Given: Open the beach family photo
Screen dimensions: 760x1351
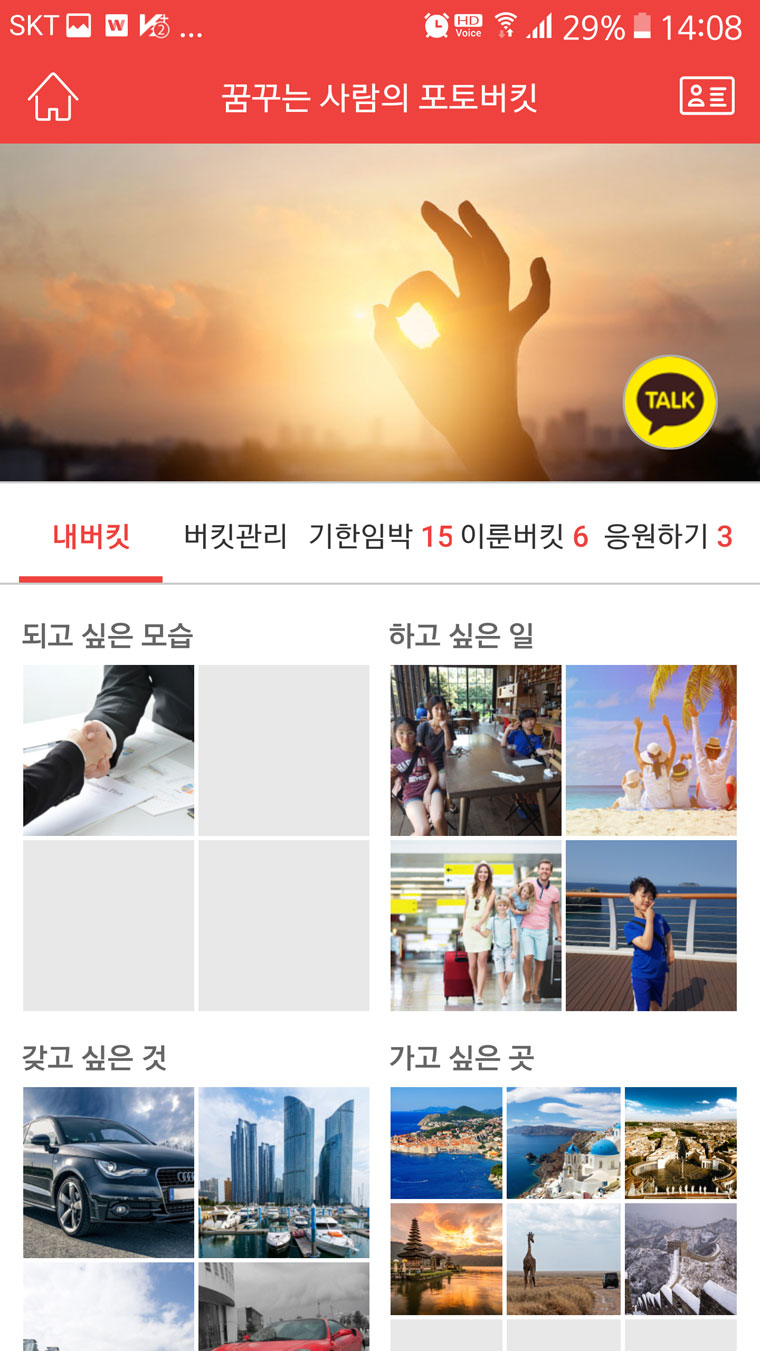Looking at the screenshot, I should click(651, 750).
